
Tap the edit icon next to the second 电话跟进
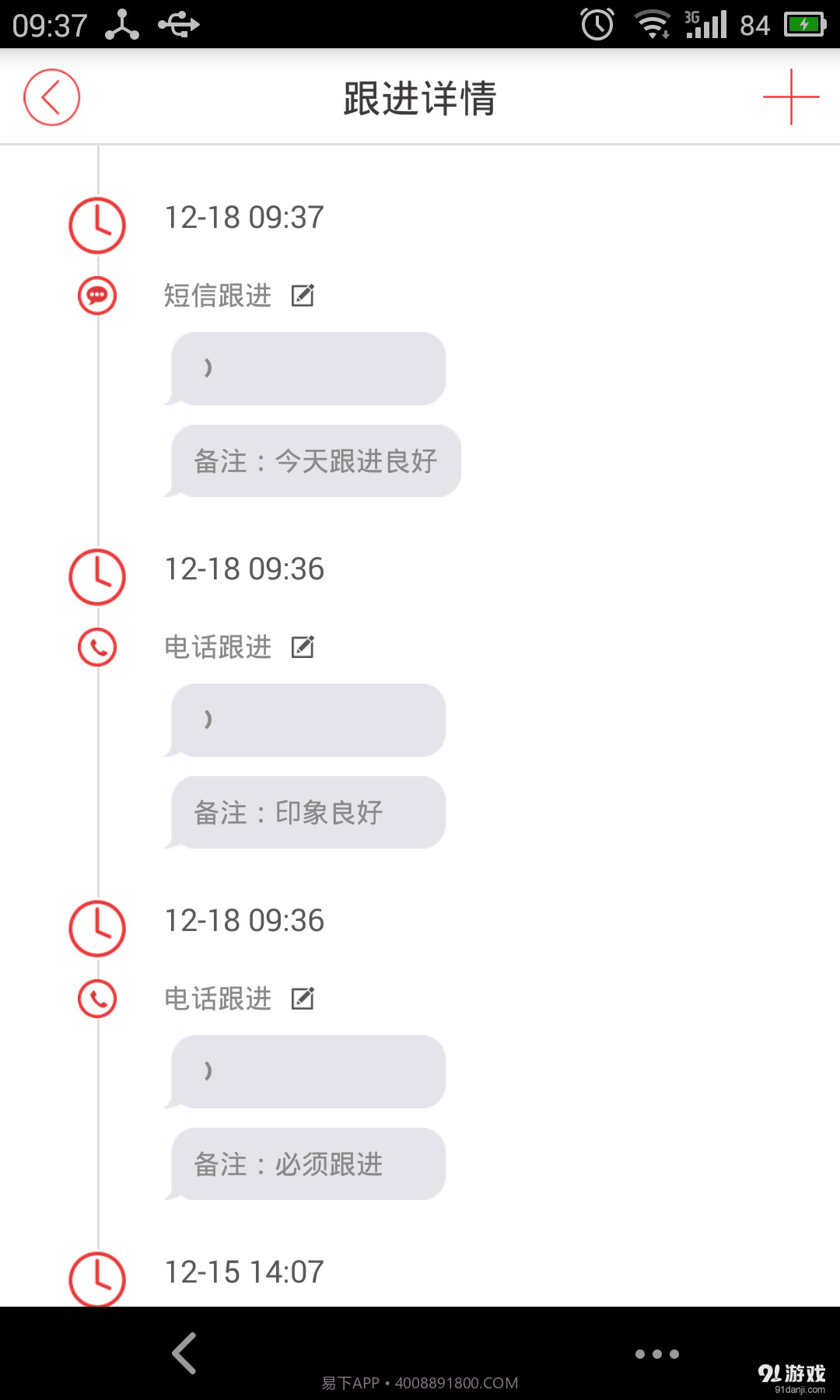303,998
